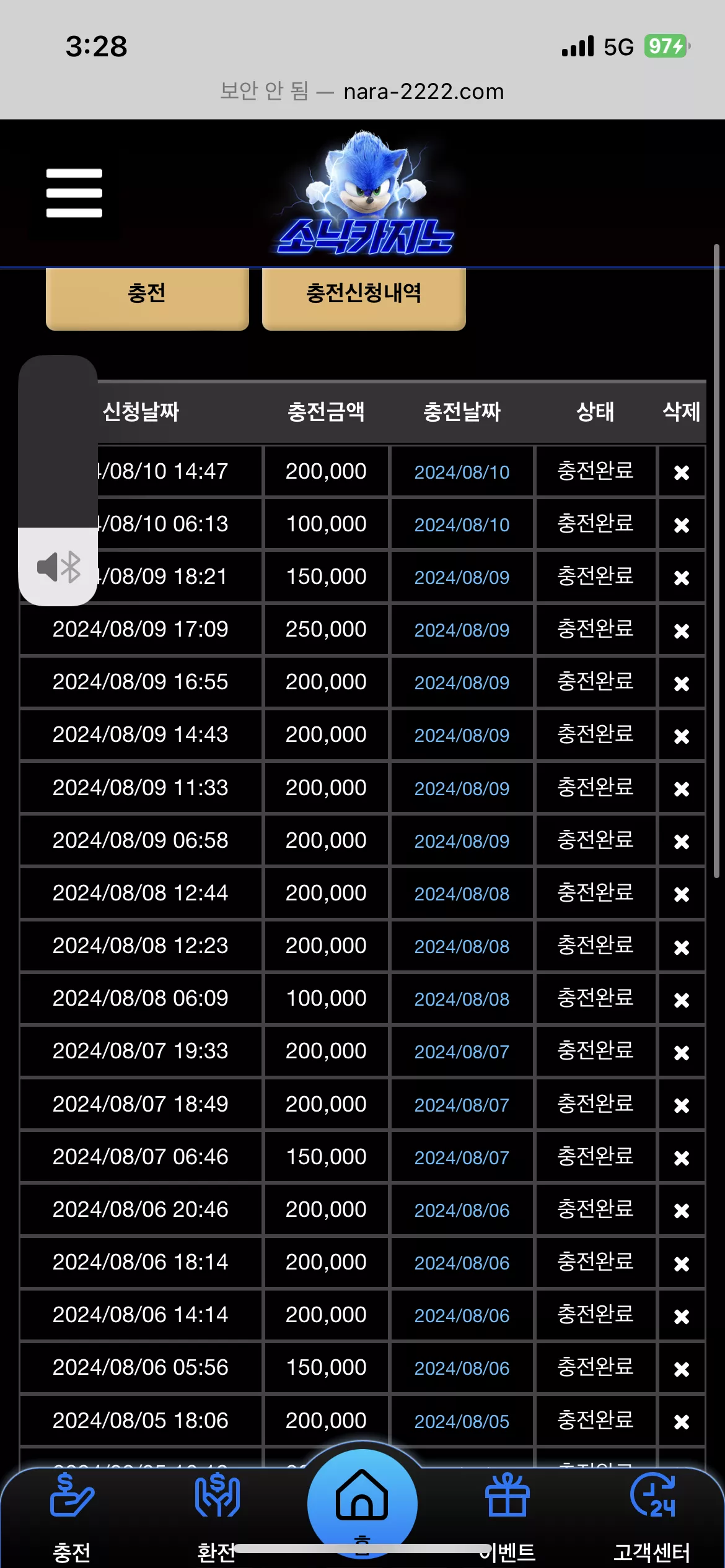725x1568 pixels.
Task: Open the hamburger menu
Action: tap(74, 193)
